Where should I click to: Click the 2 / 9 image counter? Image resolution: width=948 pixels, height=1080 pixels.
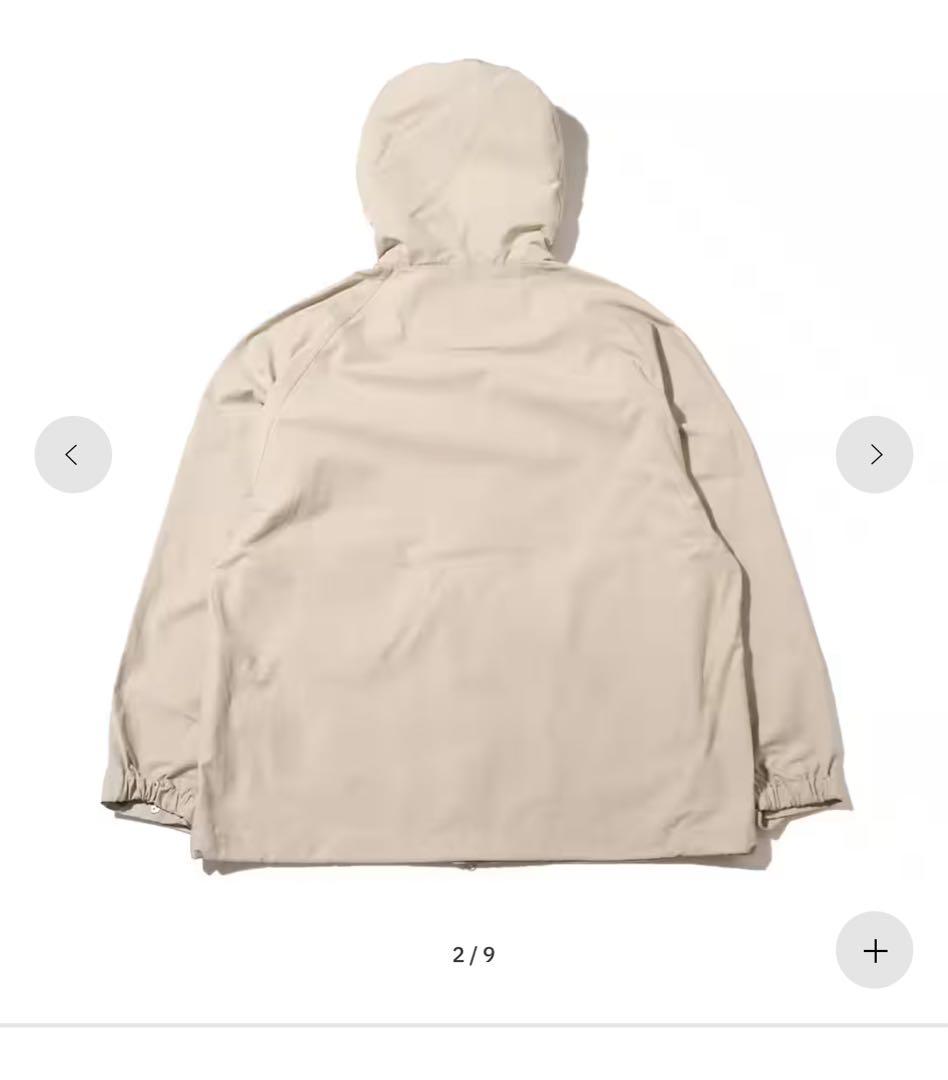[472, 954]
